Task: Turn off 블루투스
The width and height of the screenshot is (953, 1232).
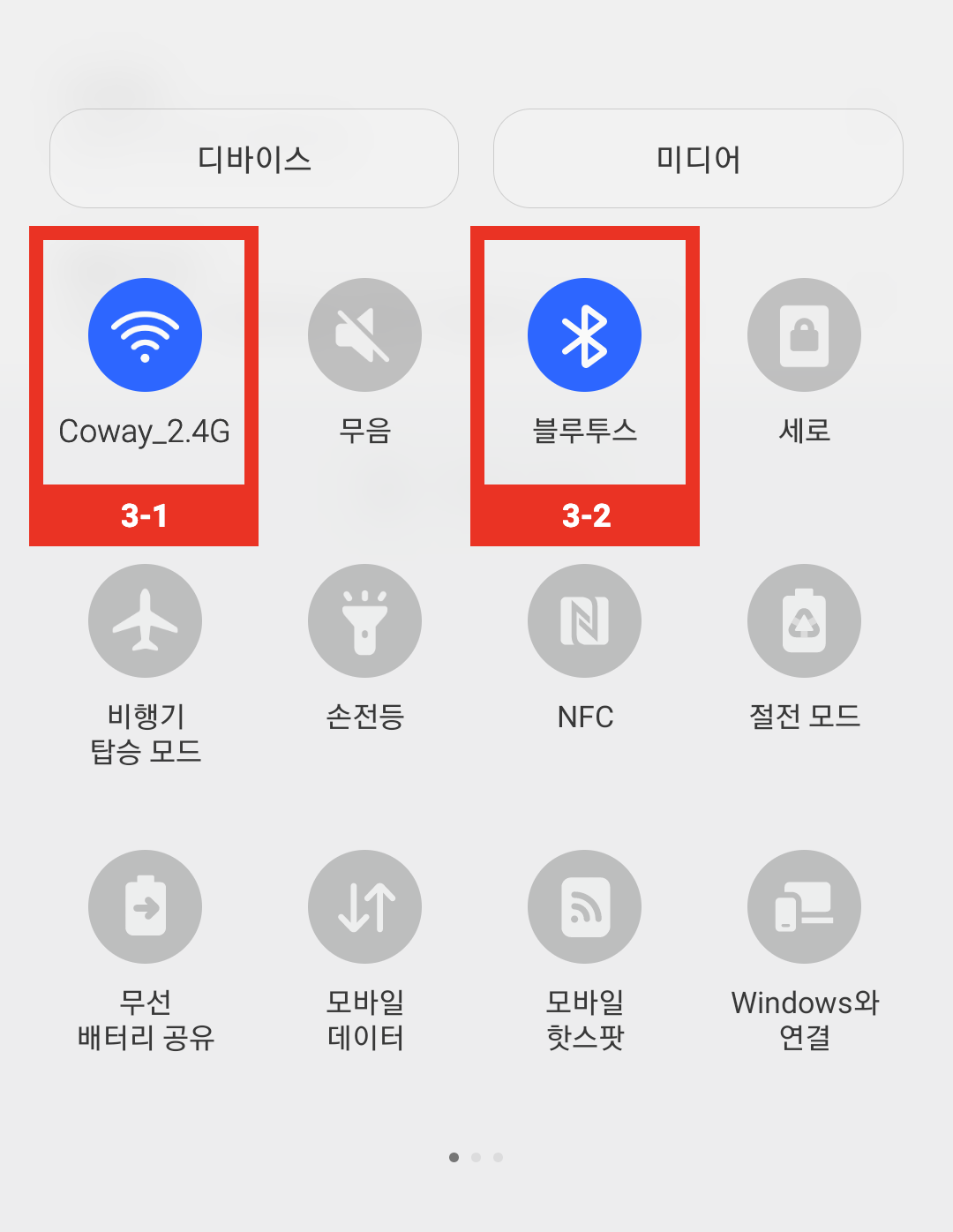Action: click(x=584, y=335)
